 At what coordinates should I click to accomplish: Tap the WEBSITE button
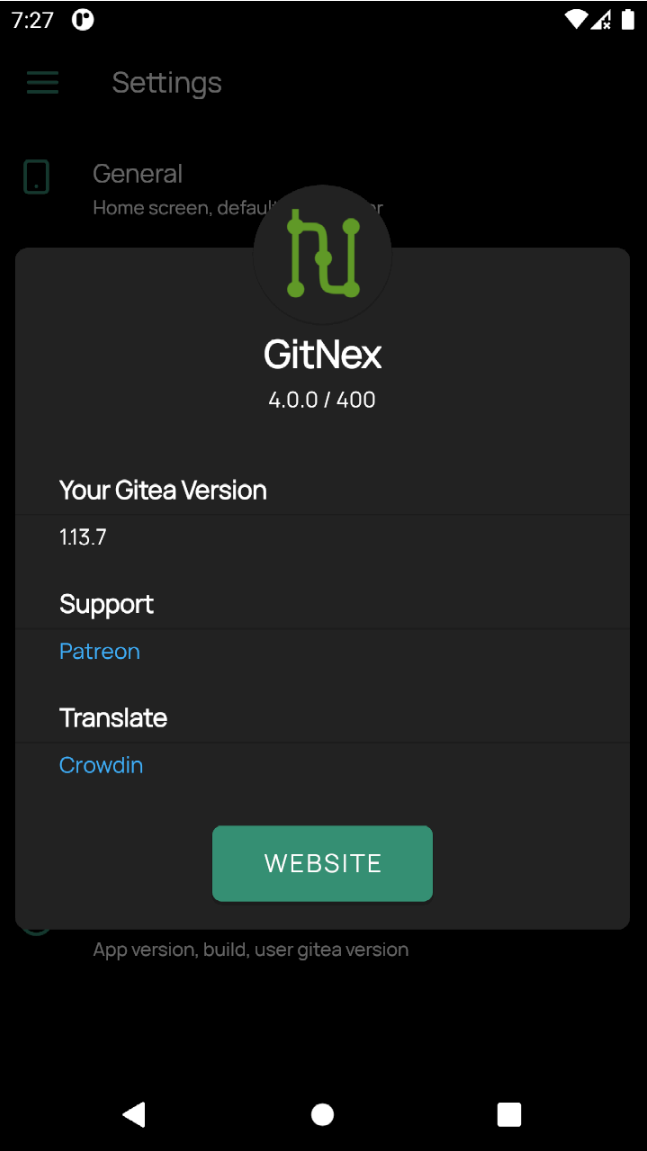(322, 863)
